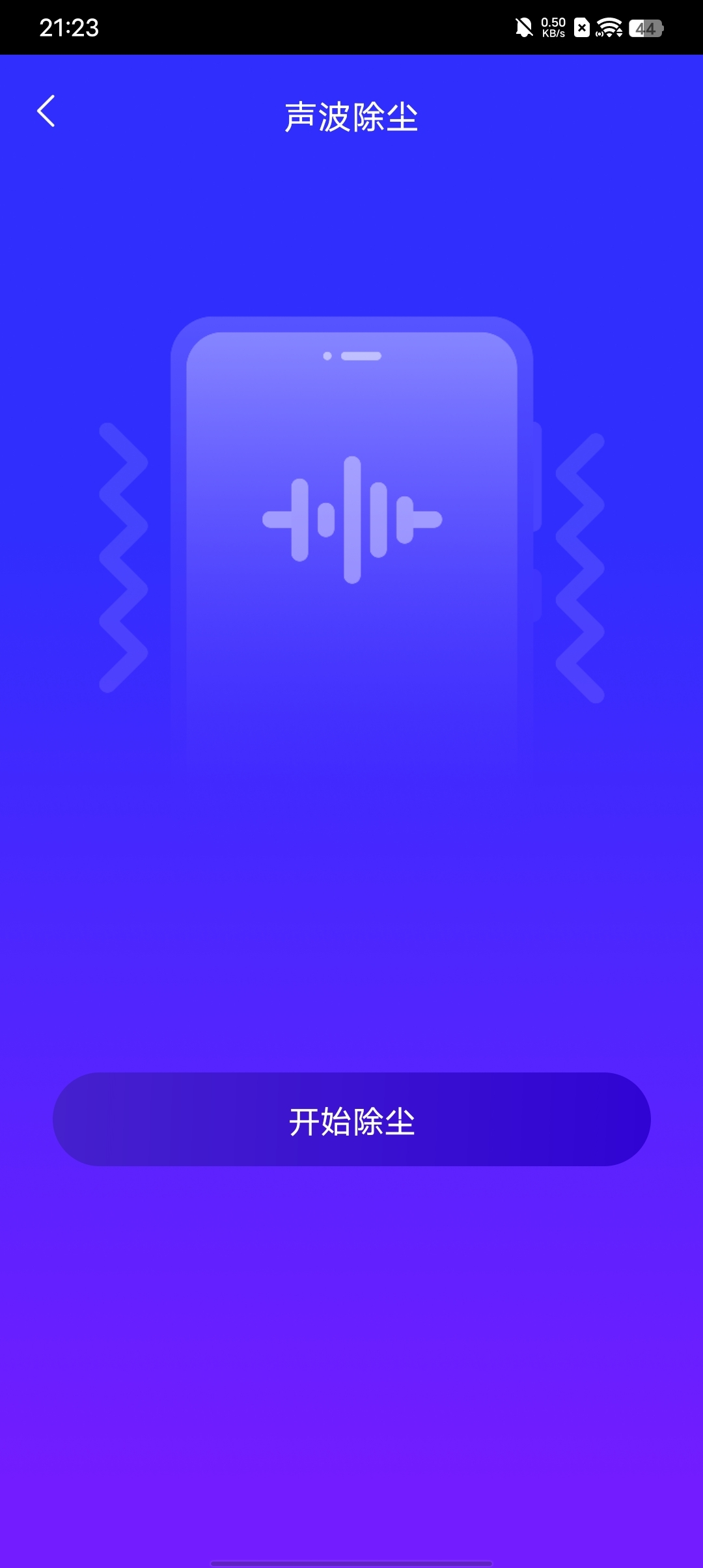Tap the back chevron to leave 声波除尘
The image size is (703, 1568).
(x=46, y=111)
